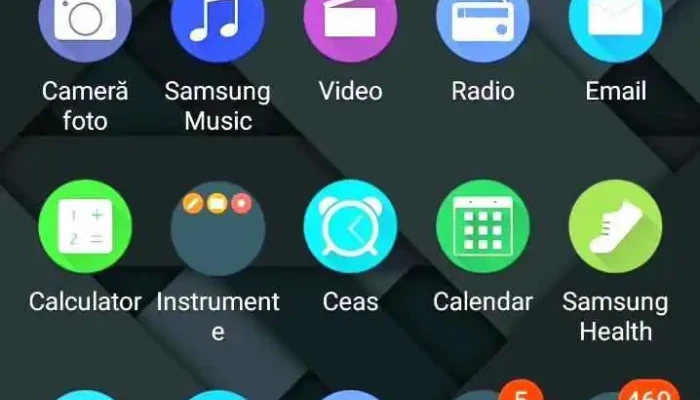700x400 pixels.
Task: Launch Samsung Health
Action: 615,227
